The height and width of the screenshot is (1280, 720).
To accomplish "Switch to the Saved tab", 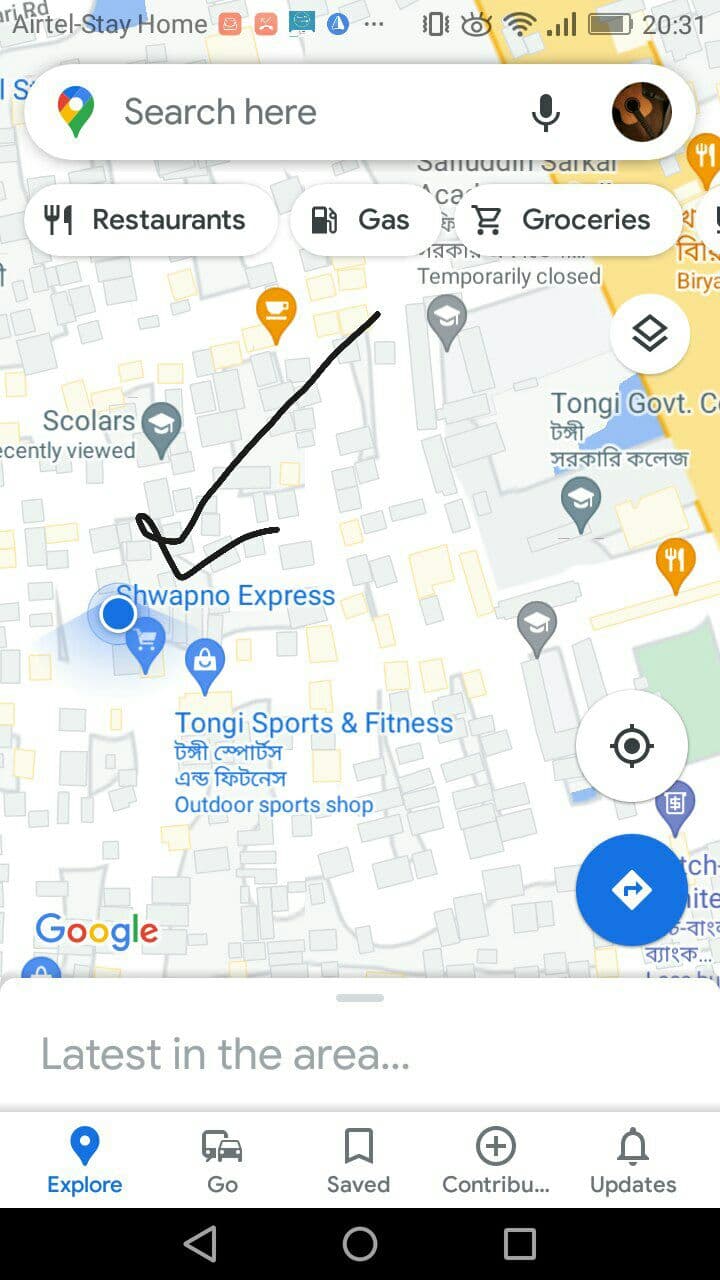I will [358, 1162].
